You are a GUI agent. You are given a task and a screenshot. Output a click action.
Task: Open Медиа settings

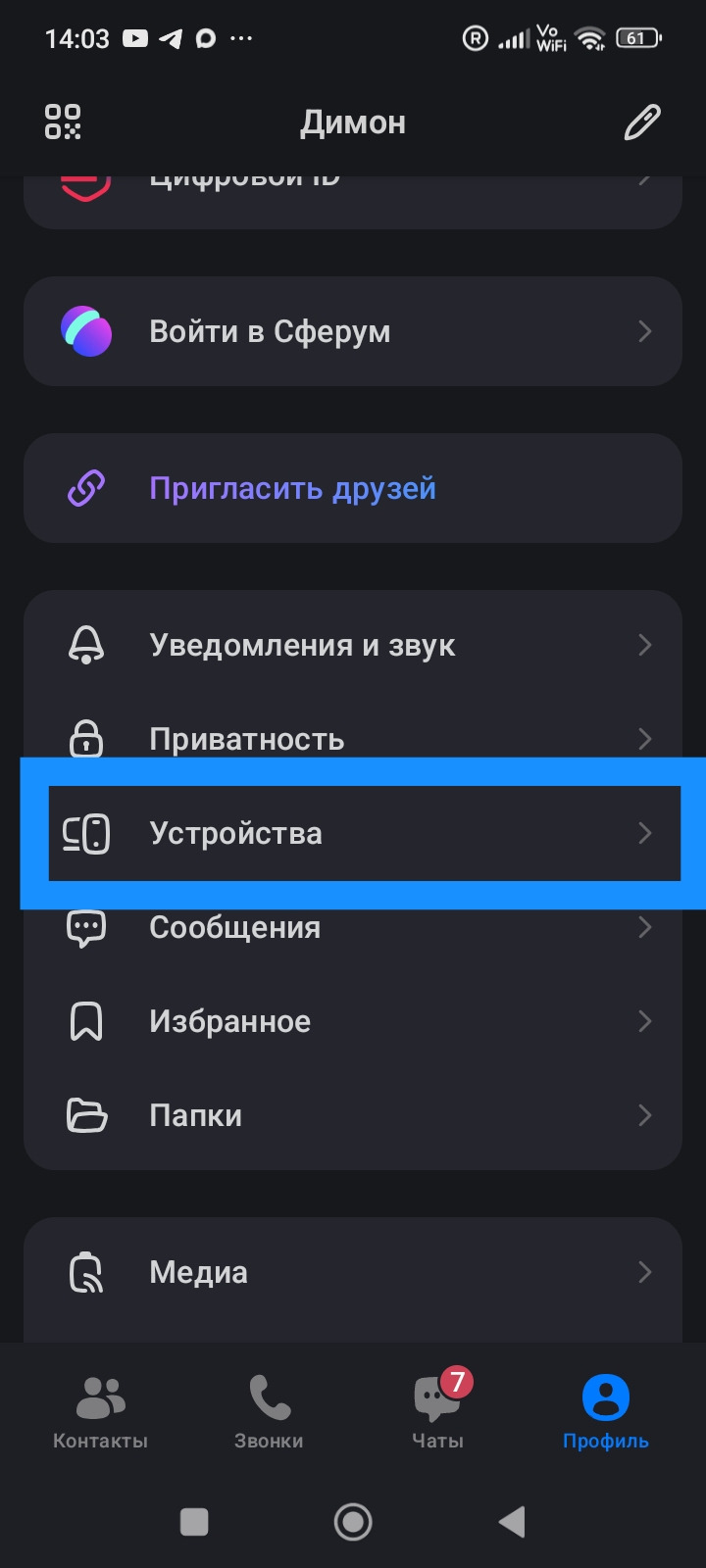pos(353,1272)
